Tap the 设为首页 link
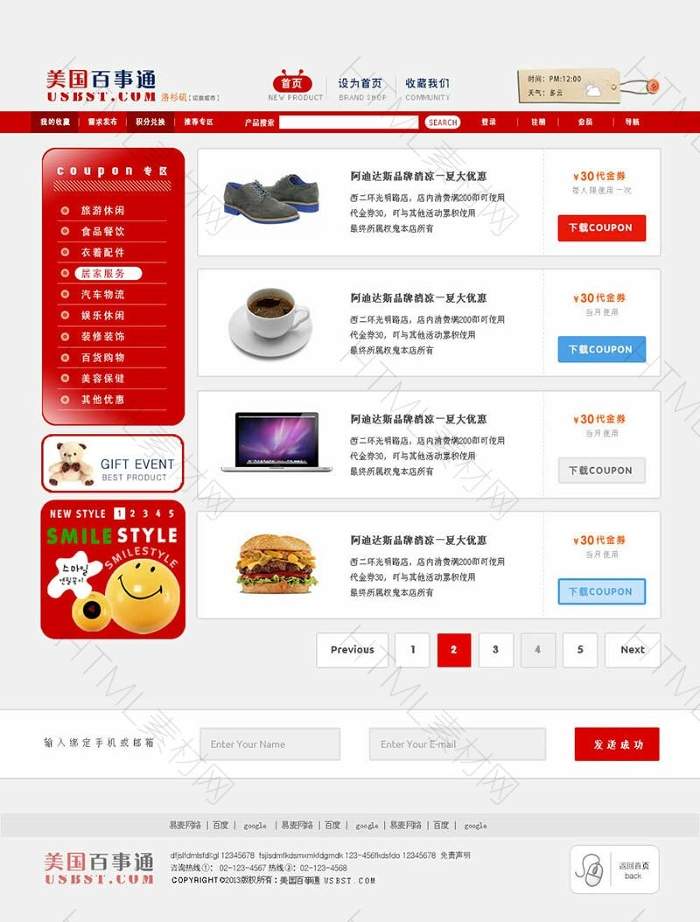Viewport: 700px width, 922px height. (360, 84)
